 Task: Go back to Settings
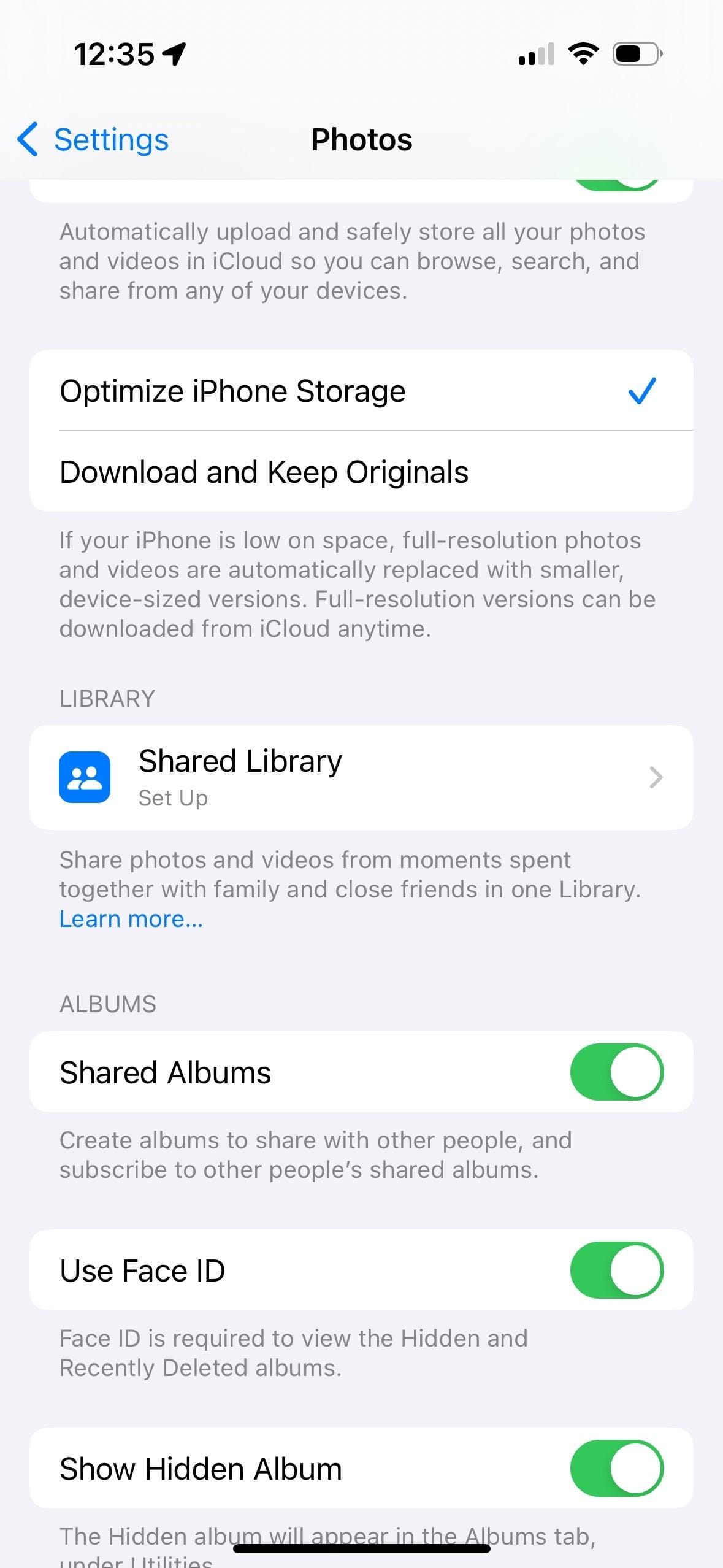[x=93, y=140]
